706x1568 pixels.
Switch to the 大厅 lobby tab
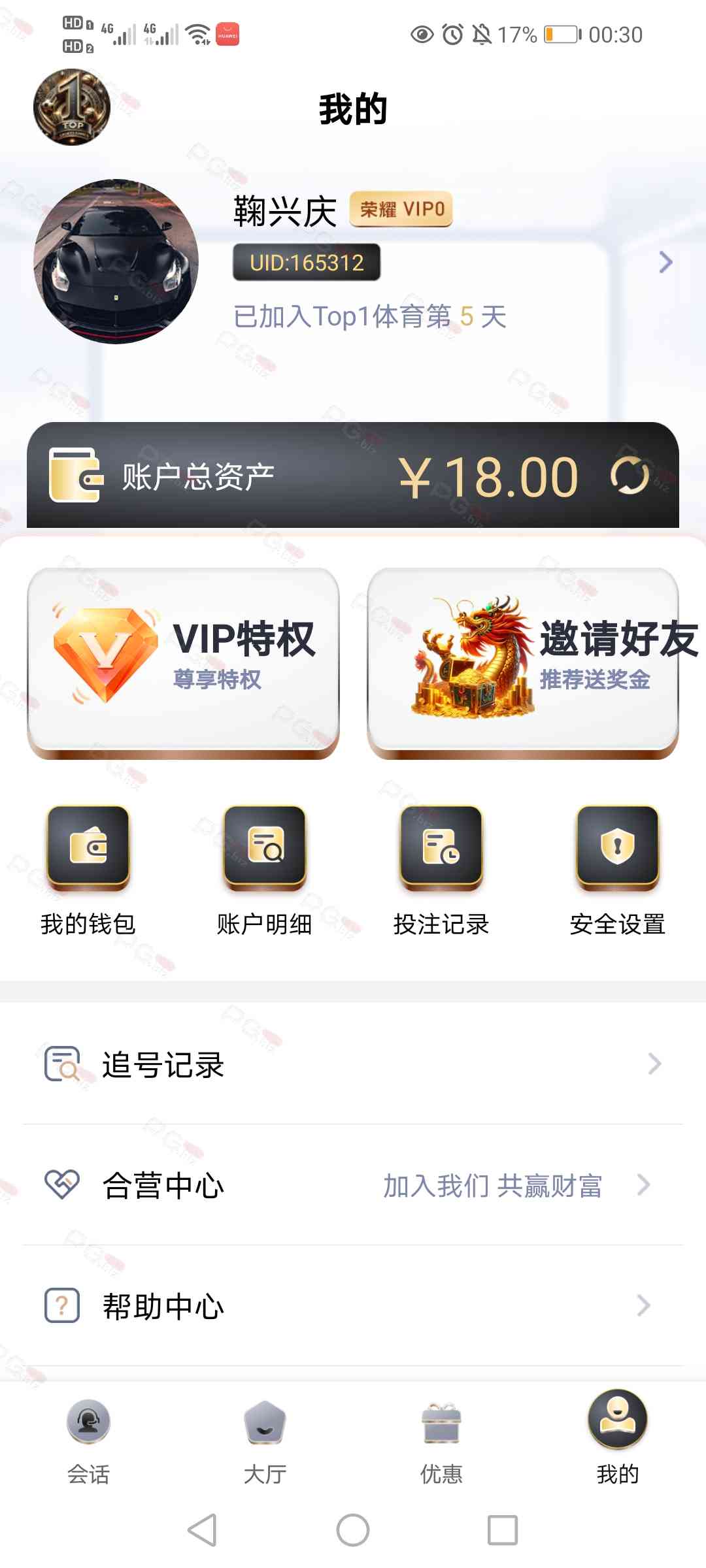pyautogui.click(x=265, y=1437)
